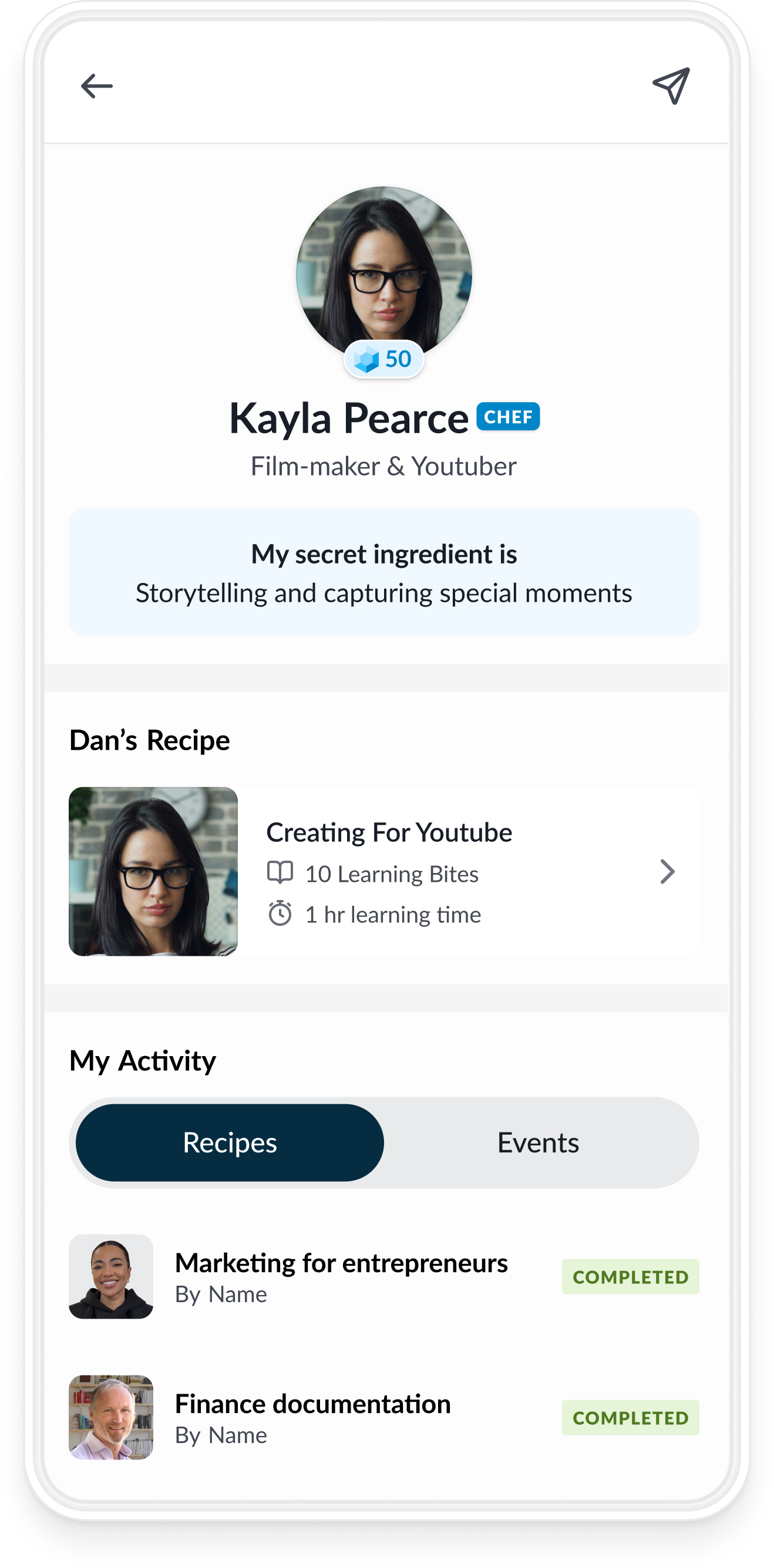This screenshot has width=774, height=1568.
Task: Tap Kayla Pearce's profile photo
Action: pyautogui.click(x=383, y=271)
